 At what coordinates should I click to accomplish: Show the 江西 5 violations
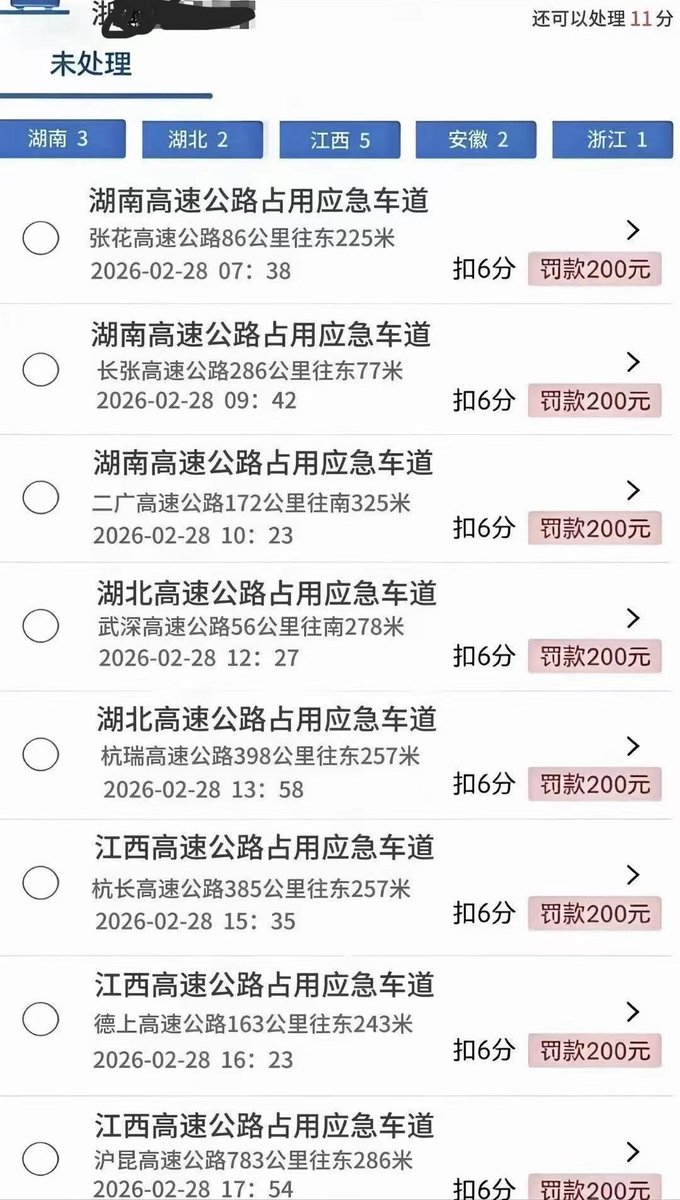[340, 140]
